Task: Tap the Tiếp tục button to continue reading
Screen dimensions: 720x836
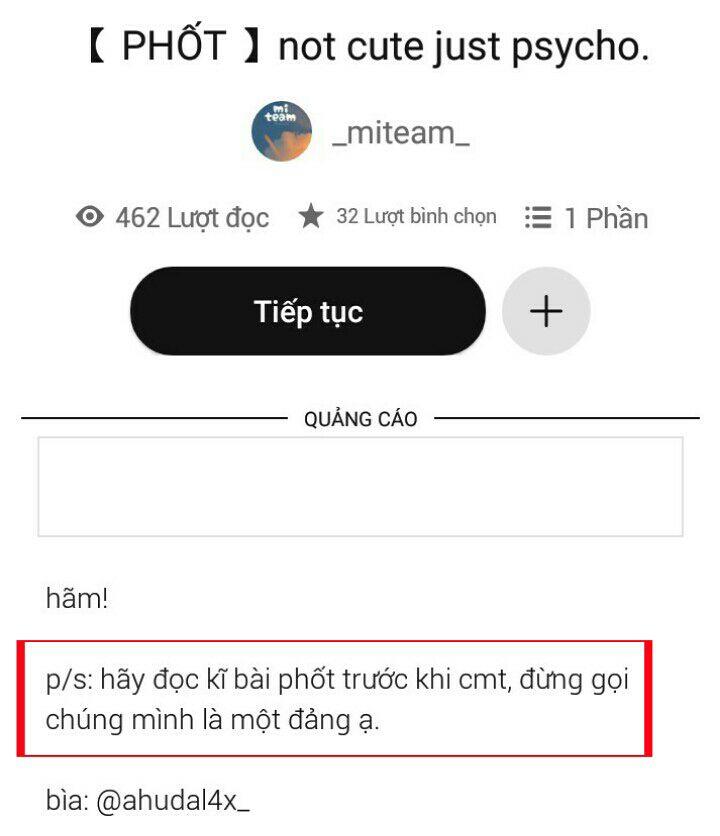Action: (x=308, y=312)
